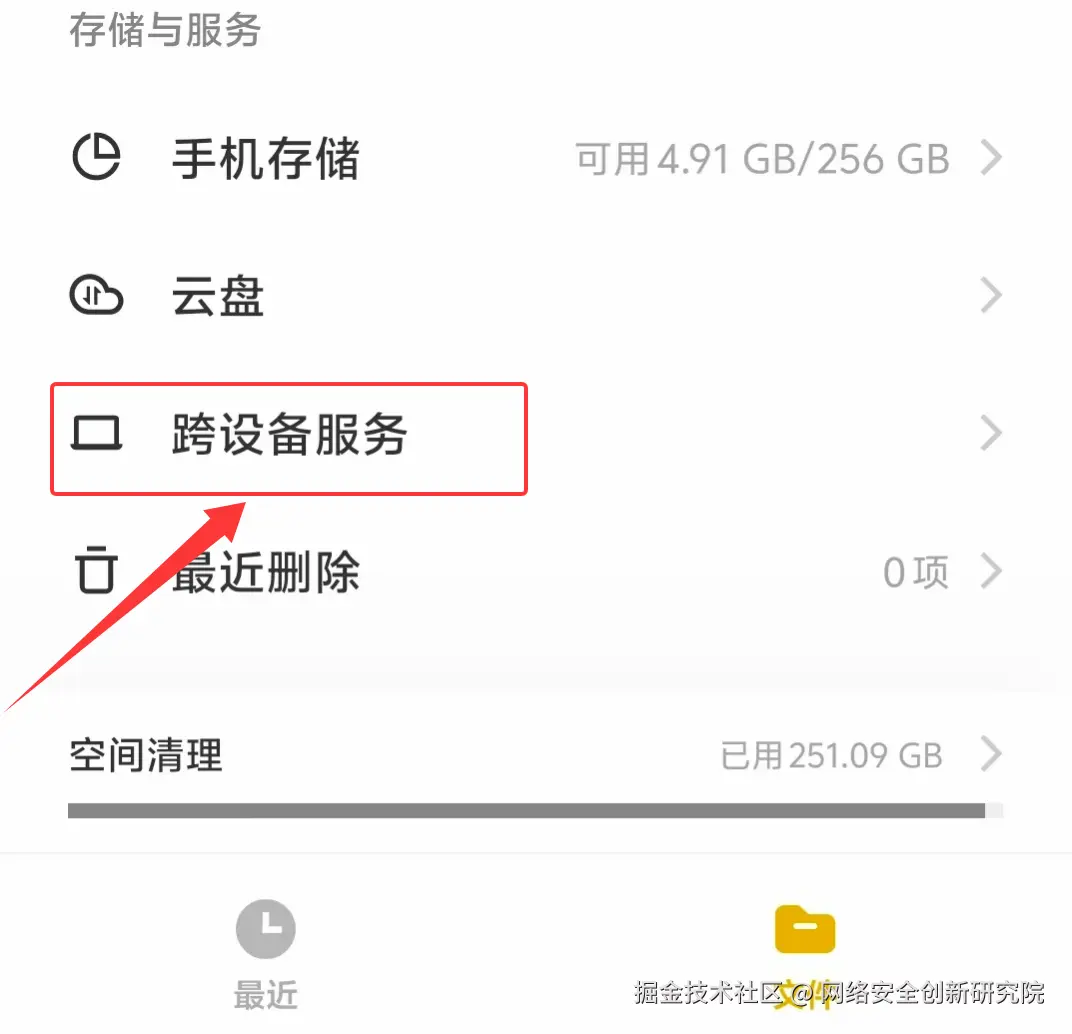Open 手机存储 phone storage

pos(265,159)
